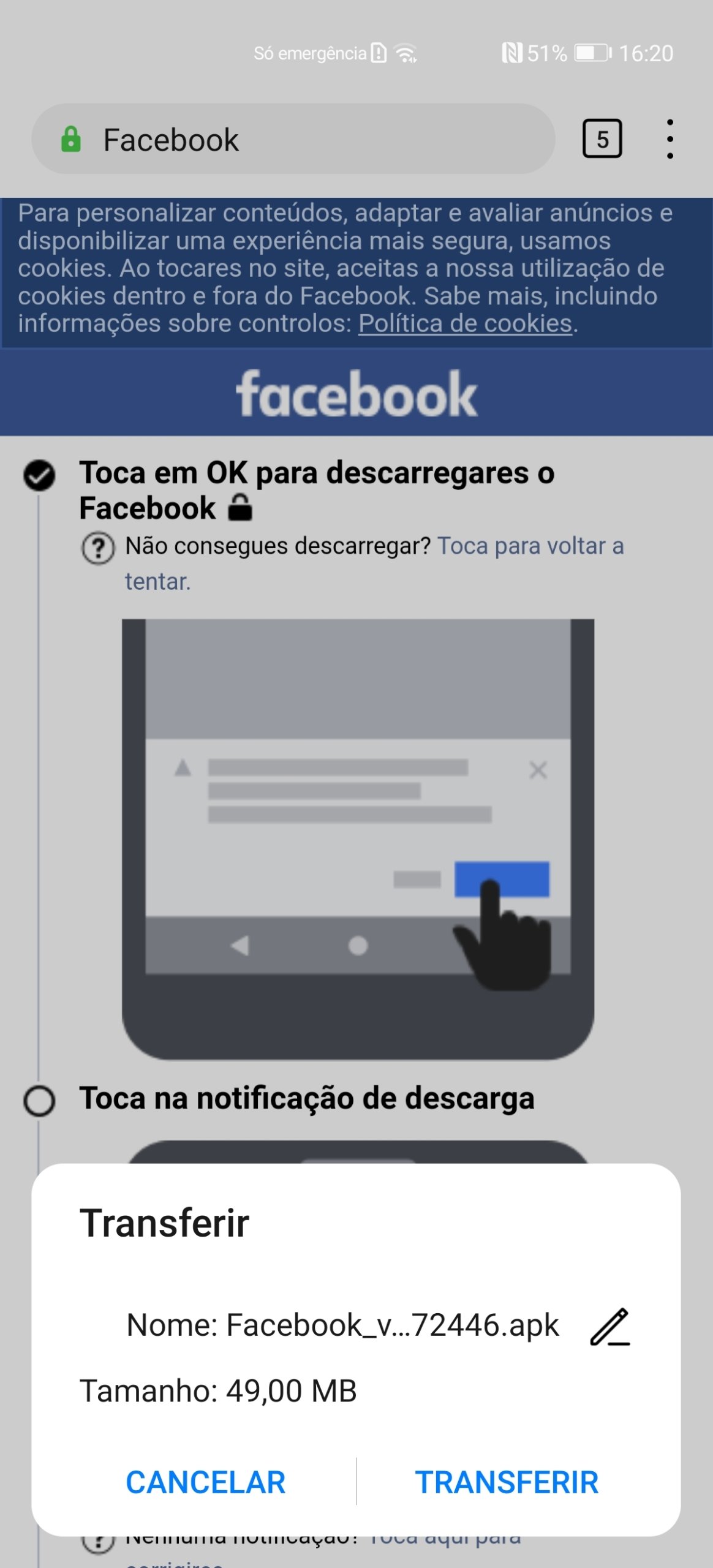This screenshot has height=1568, width=713.
Task: Tap TRANSFERIR to start the download
Action: [507, 1482]
